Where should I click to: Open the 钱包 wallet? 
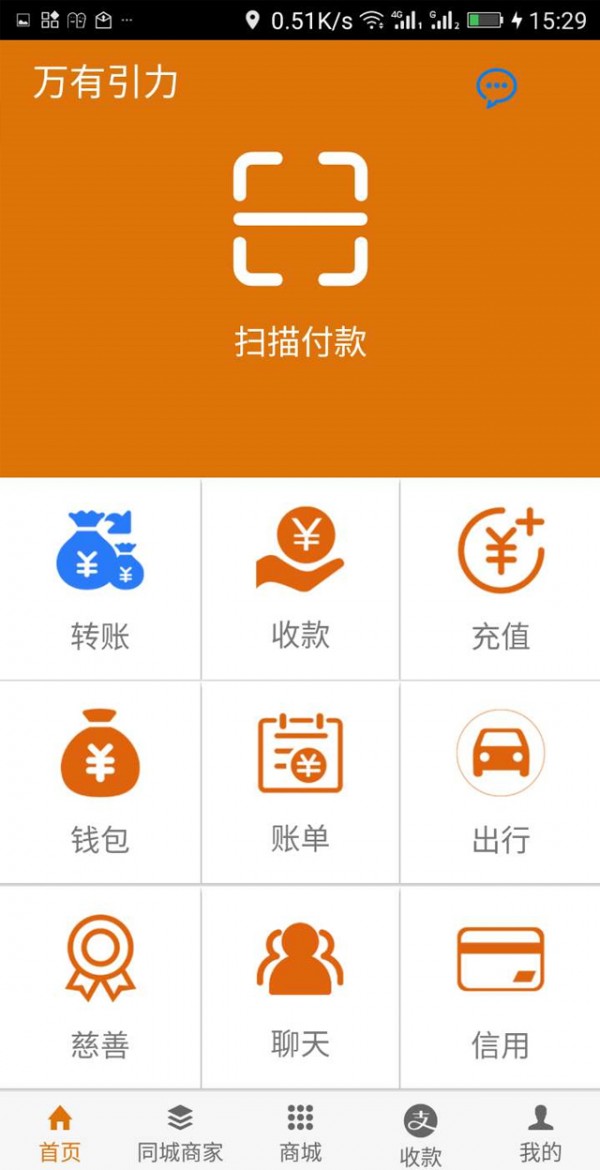100,783
